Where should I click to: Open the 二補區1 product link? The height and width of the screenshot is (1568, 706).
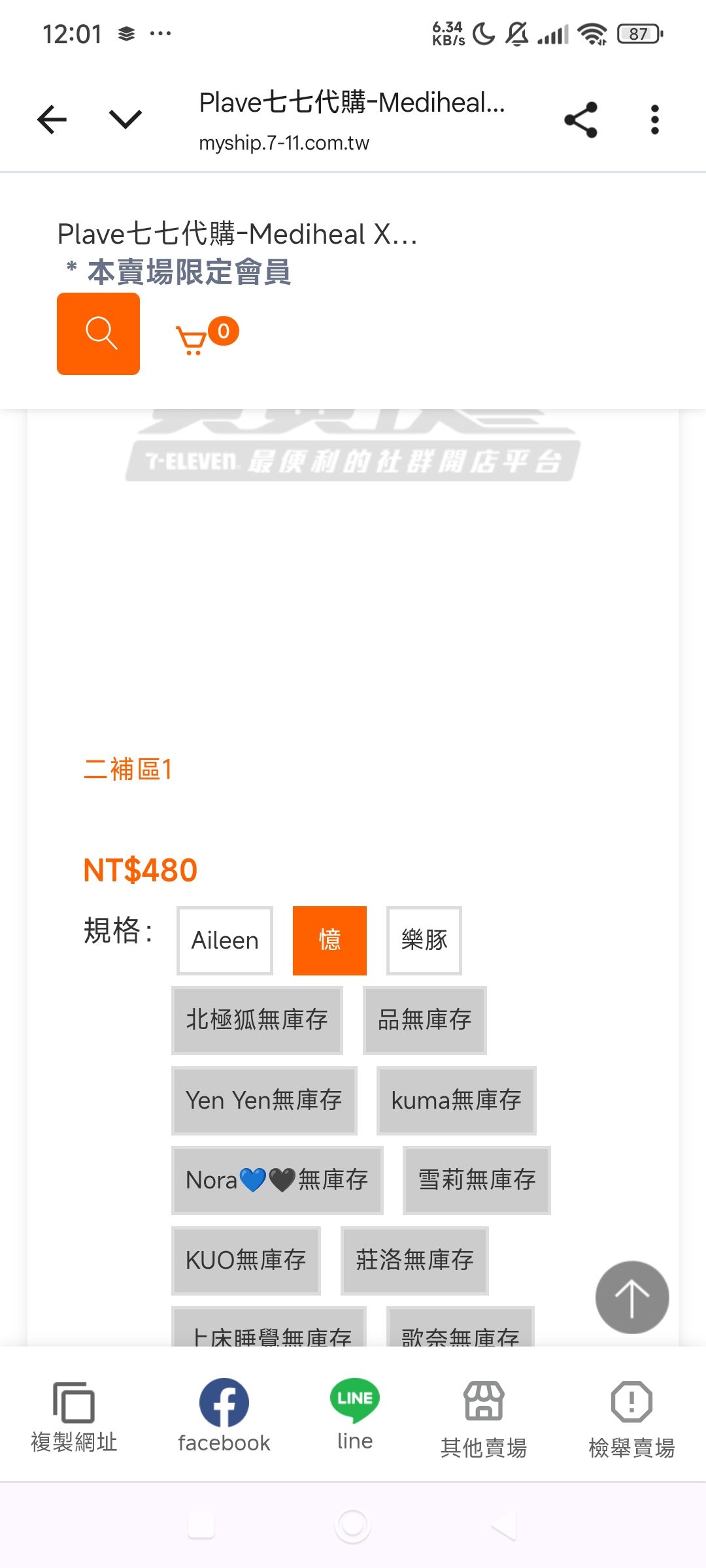[128, 769]
